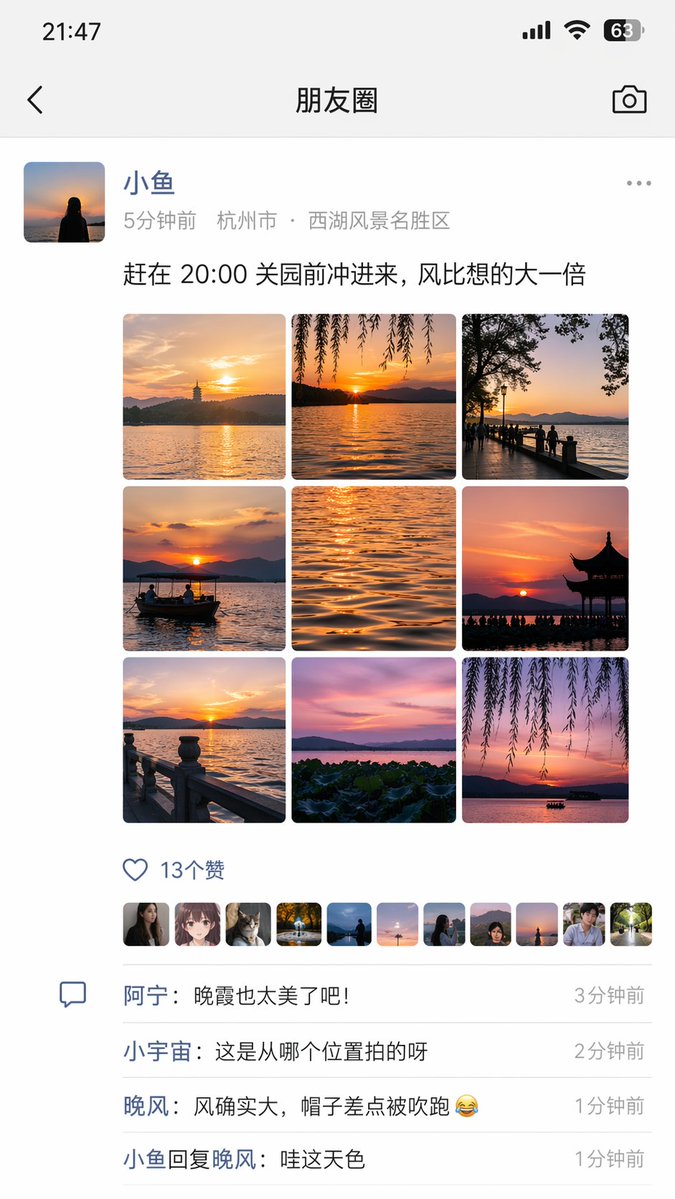View the lotus pond photo
This screenshot has width=675, height=1199.
[x=374, y=740]
